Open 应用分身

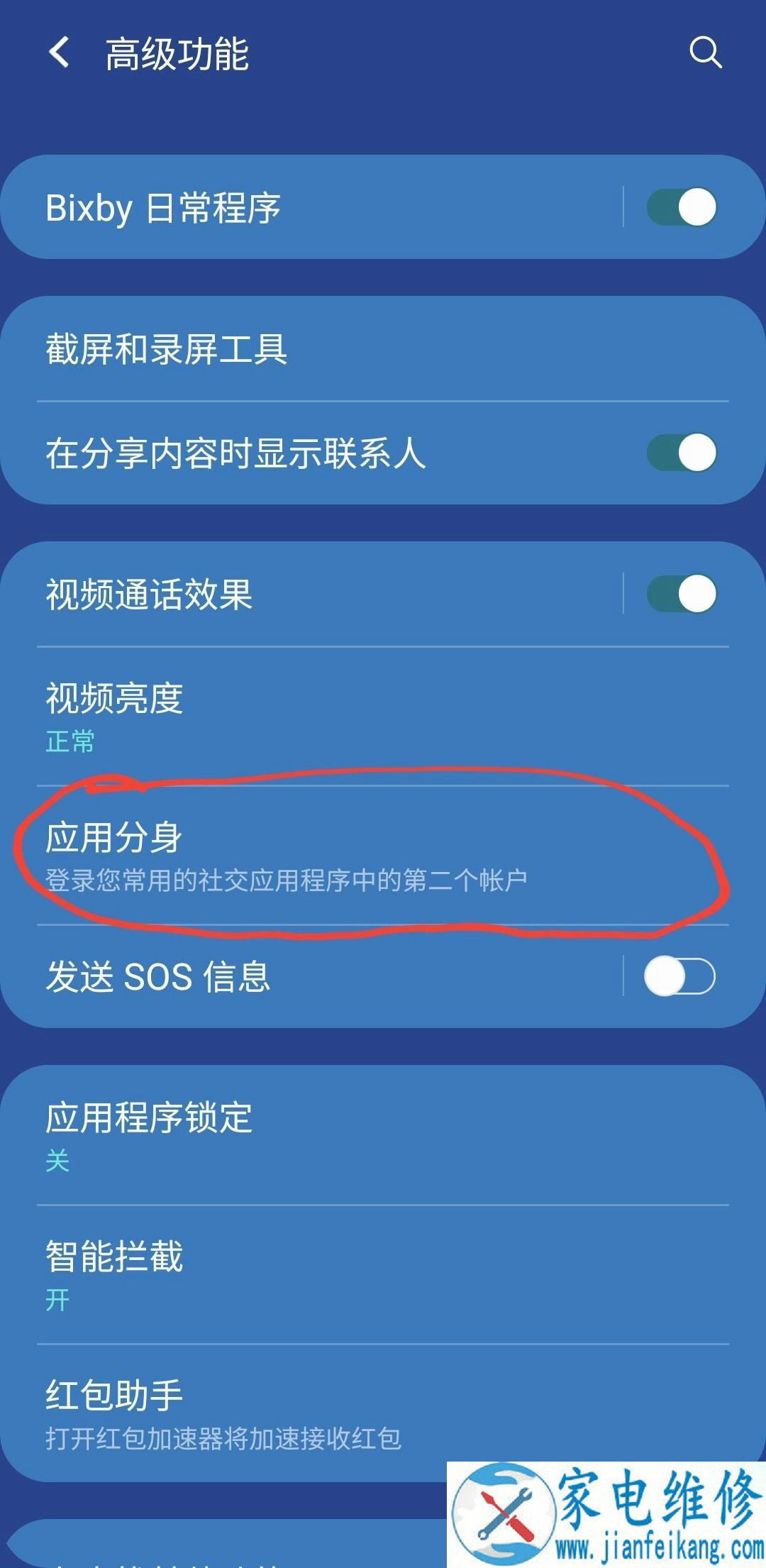coord(284,855)
